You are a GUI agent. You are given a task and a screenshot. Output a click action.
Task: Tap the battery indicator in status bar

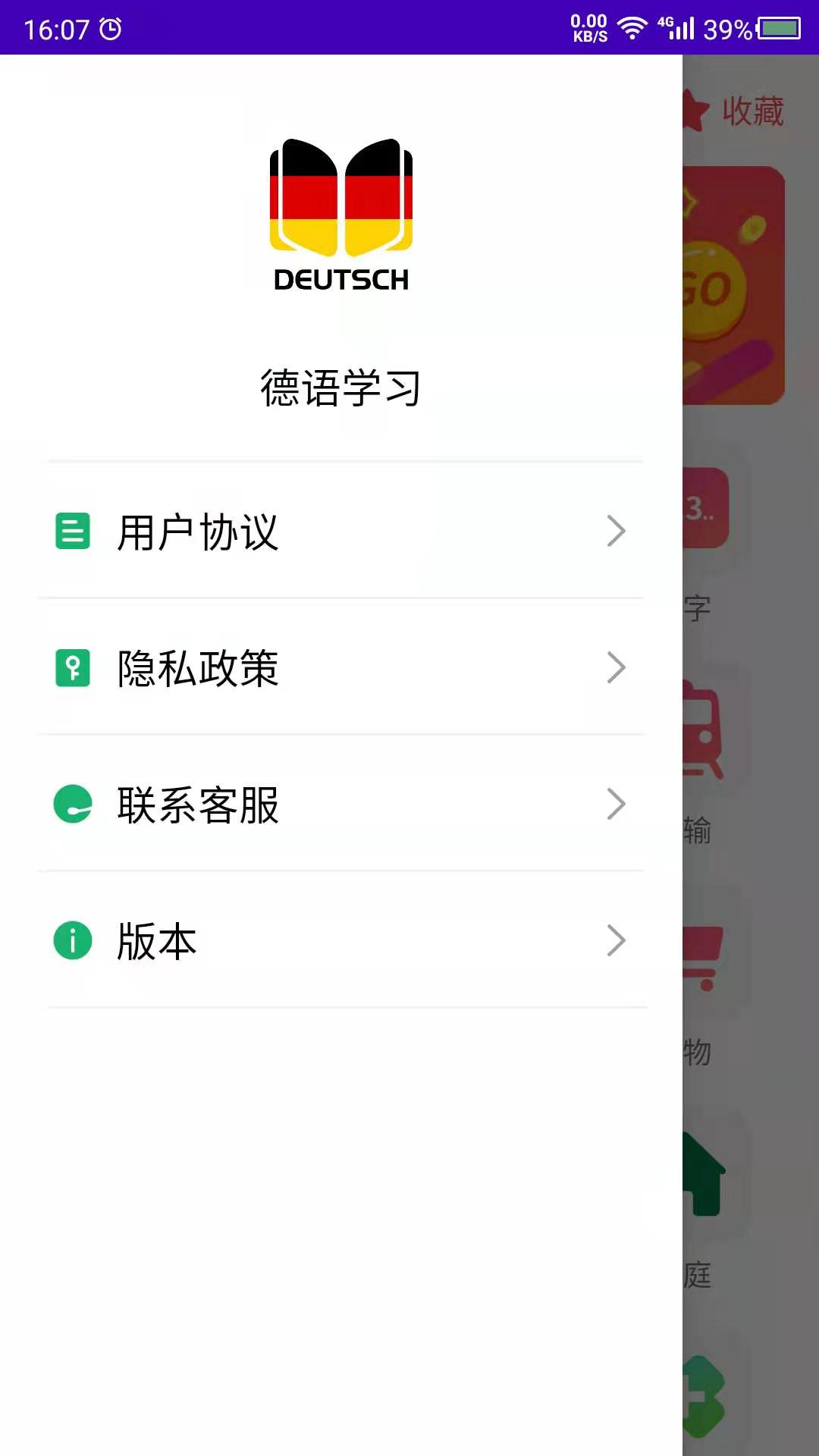click(x=777, y=27)
